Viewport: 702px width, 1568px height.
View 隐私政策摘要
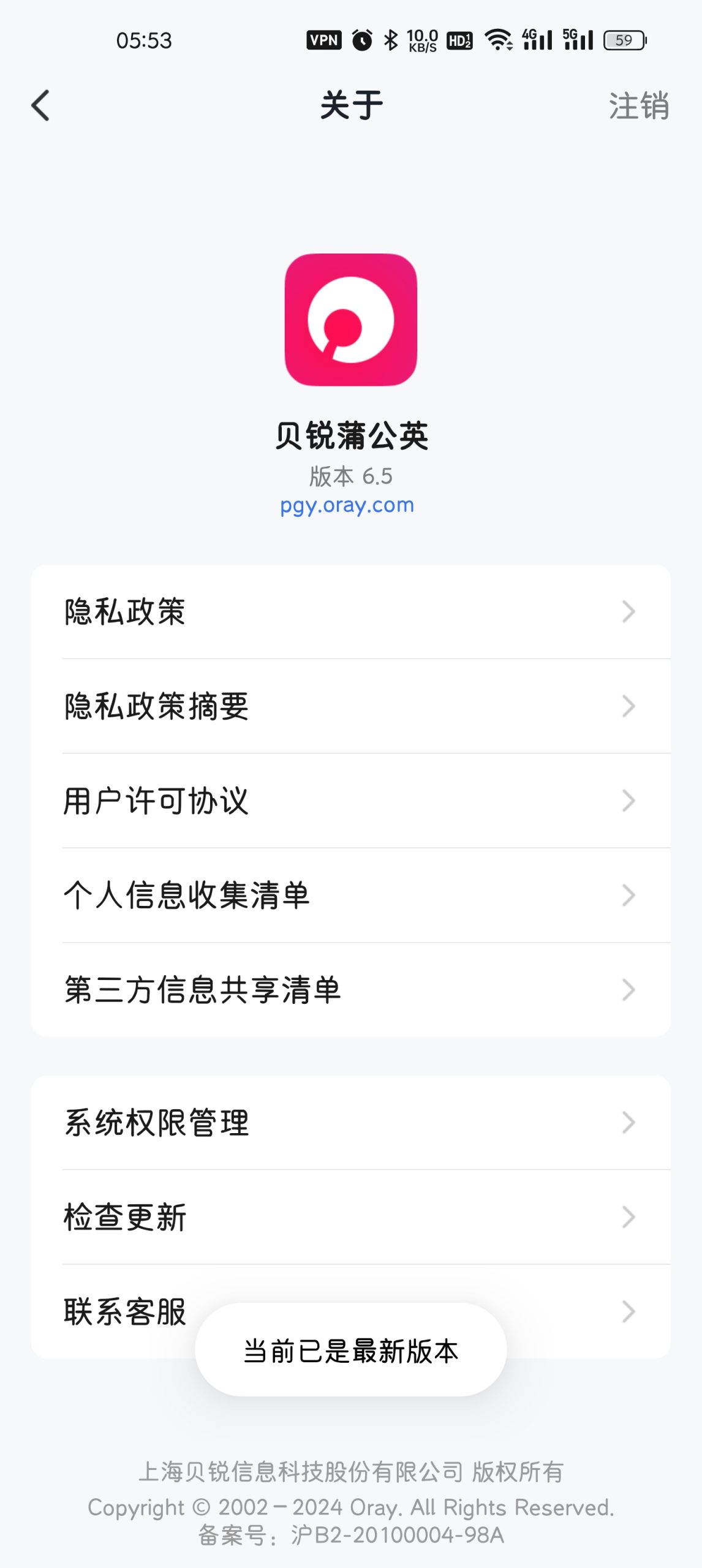click(350, 706)
